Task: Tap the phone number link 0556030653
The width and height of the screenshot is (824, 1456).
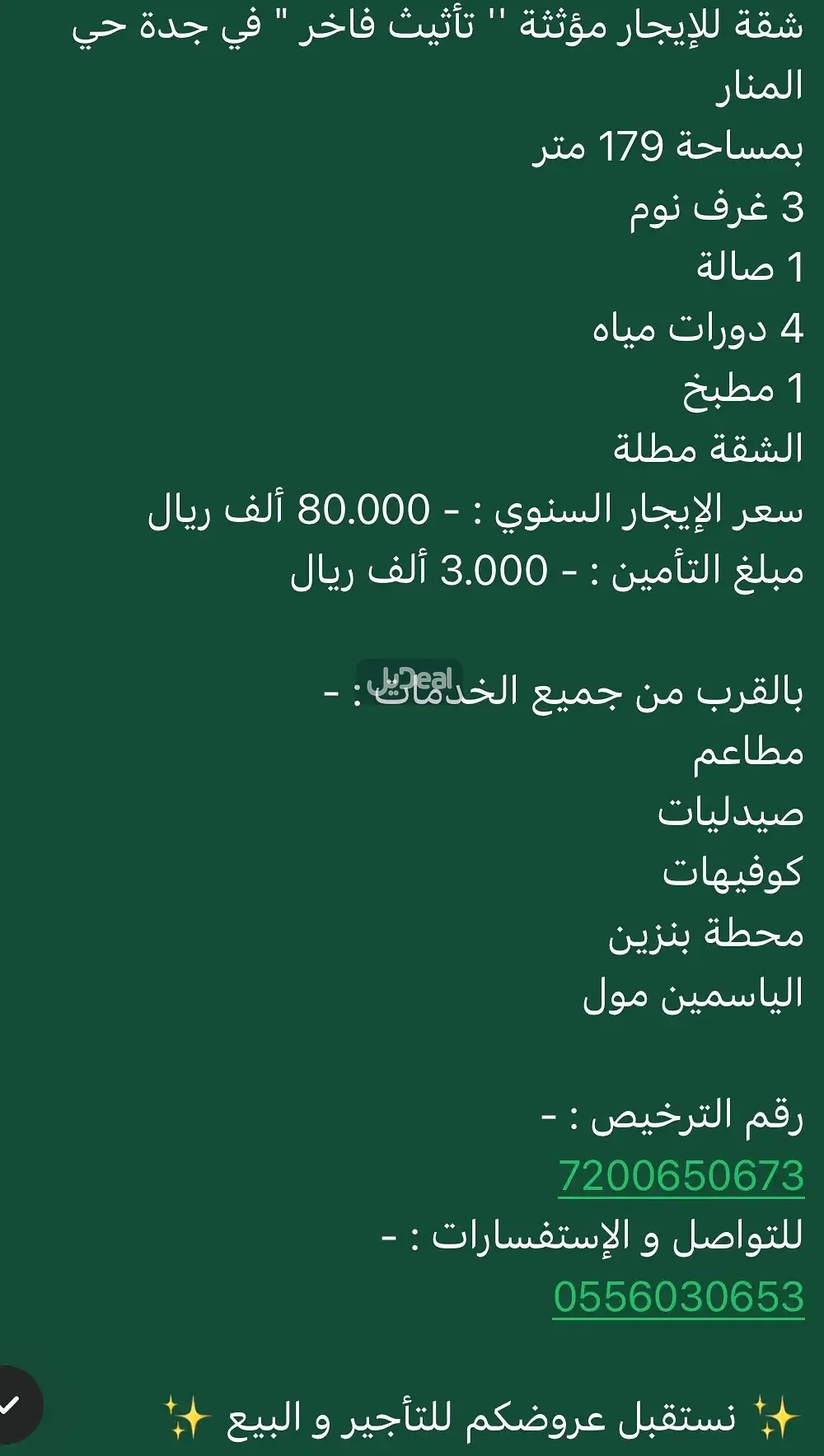Action: pos(678,1296)
